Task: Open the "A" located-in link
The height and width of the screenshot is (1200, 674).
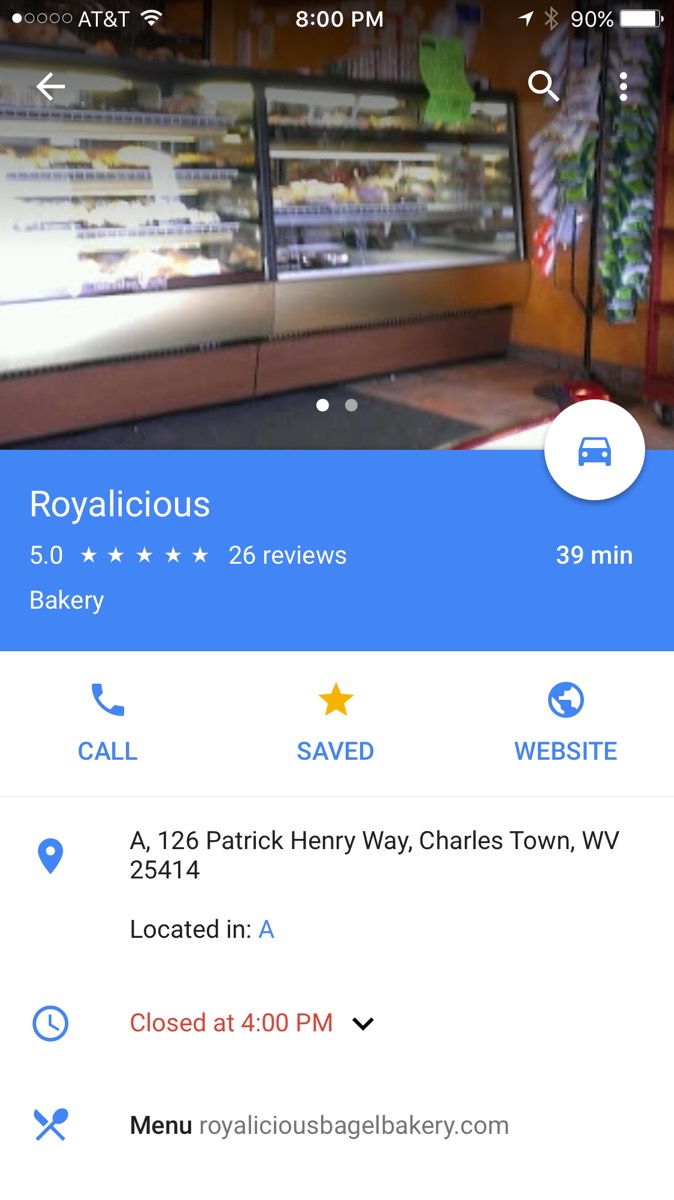Action: tap(266, 929)
